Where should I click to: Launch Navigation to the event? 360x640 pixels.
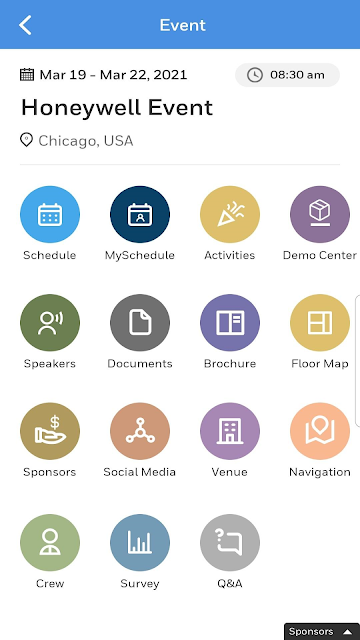pyautogui.click(x=320, y=431)
